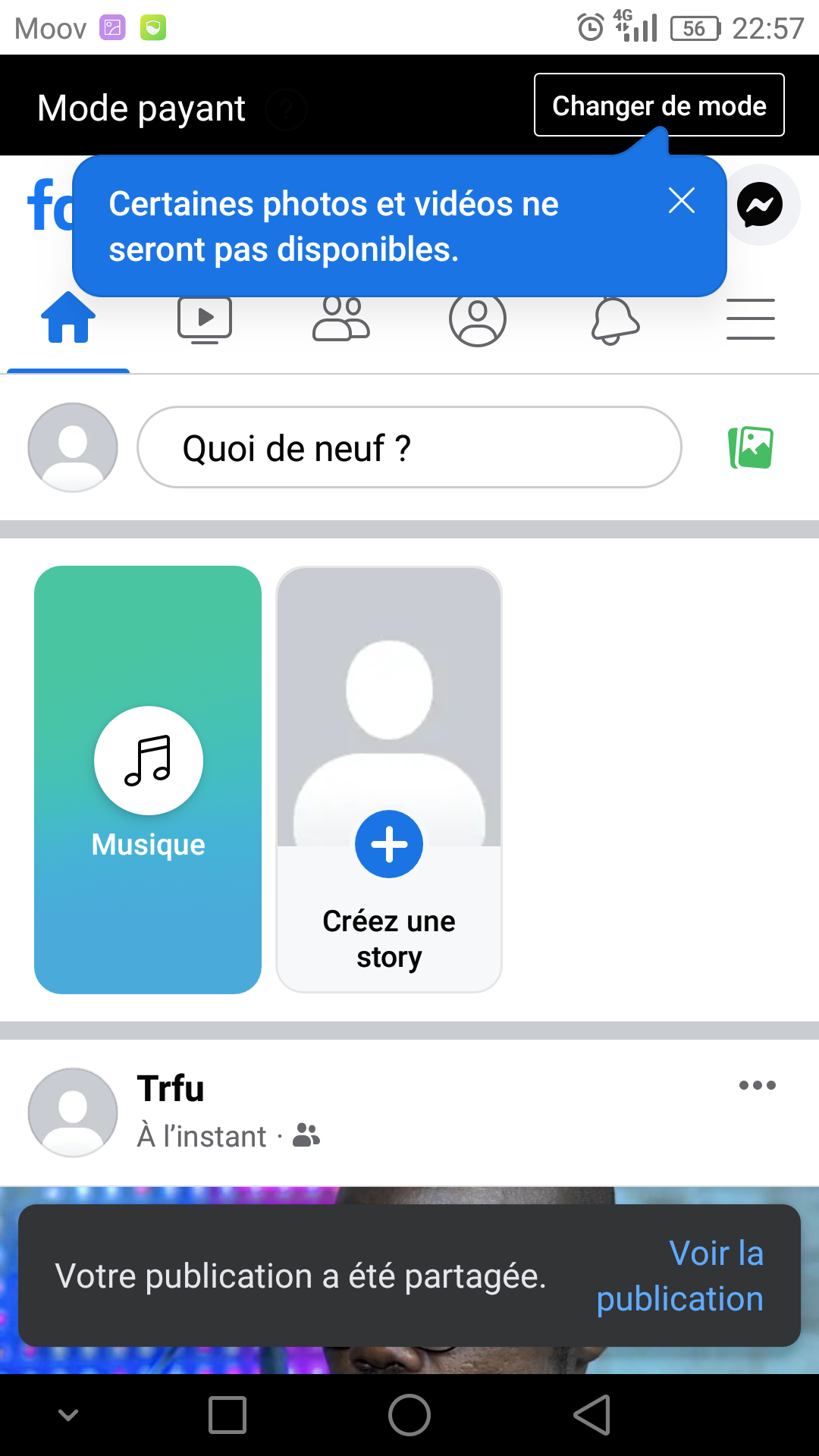Open the hamburger menu tab

tap(751, 319)
